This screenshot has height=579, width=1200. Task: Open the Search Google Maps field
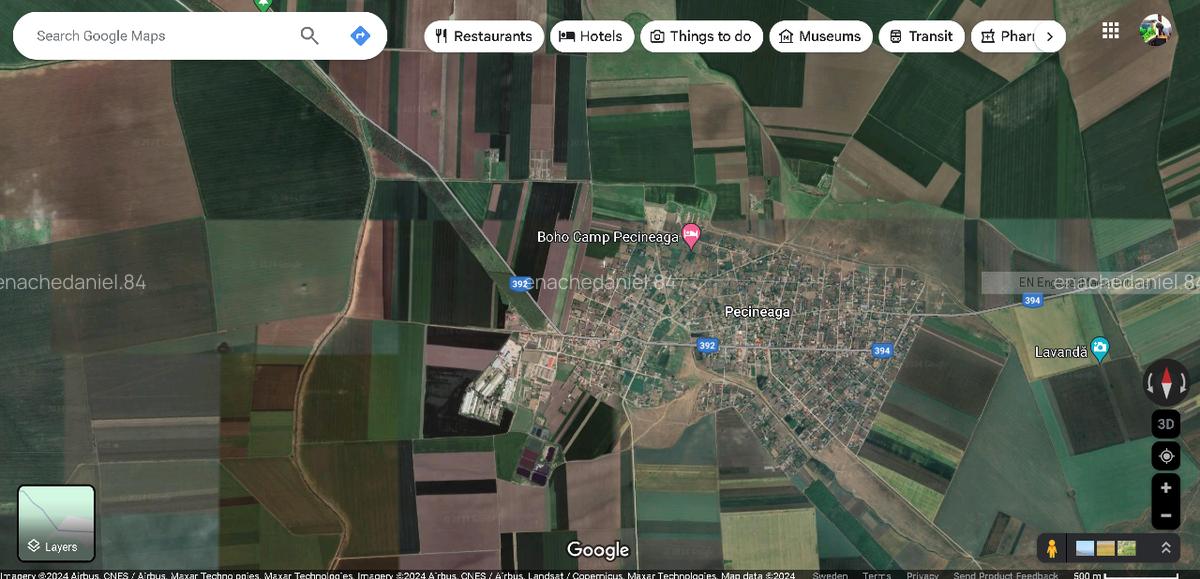point(160,36)
